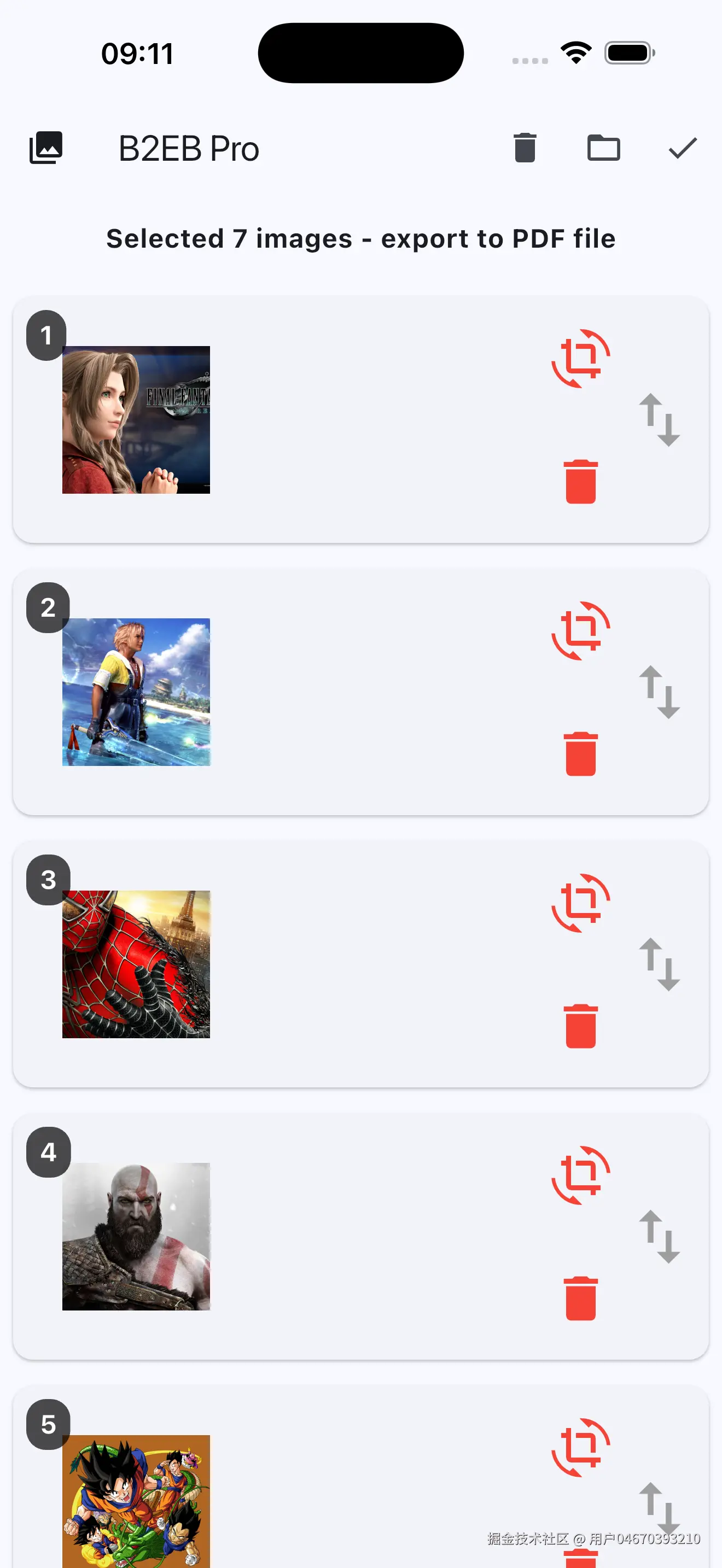Reorder image 4 using the swap arrows
The image size is (722, 1568).
pyautogui.click(x=659, y=1236)
